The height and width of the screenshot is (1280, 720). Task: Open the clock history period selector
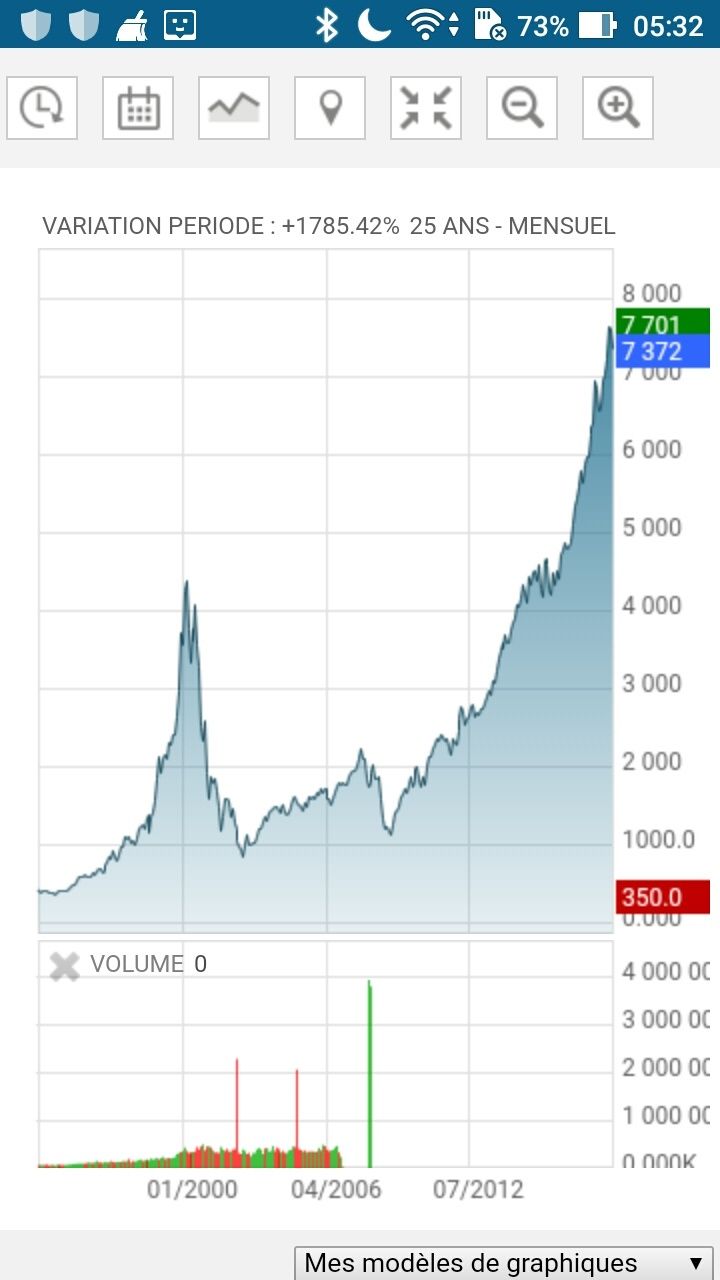pyautogui.click(x=42, y=108)
